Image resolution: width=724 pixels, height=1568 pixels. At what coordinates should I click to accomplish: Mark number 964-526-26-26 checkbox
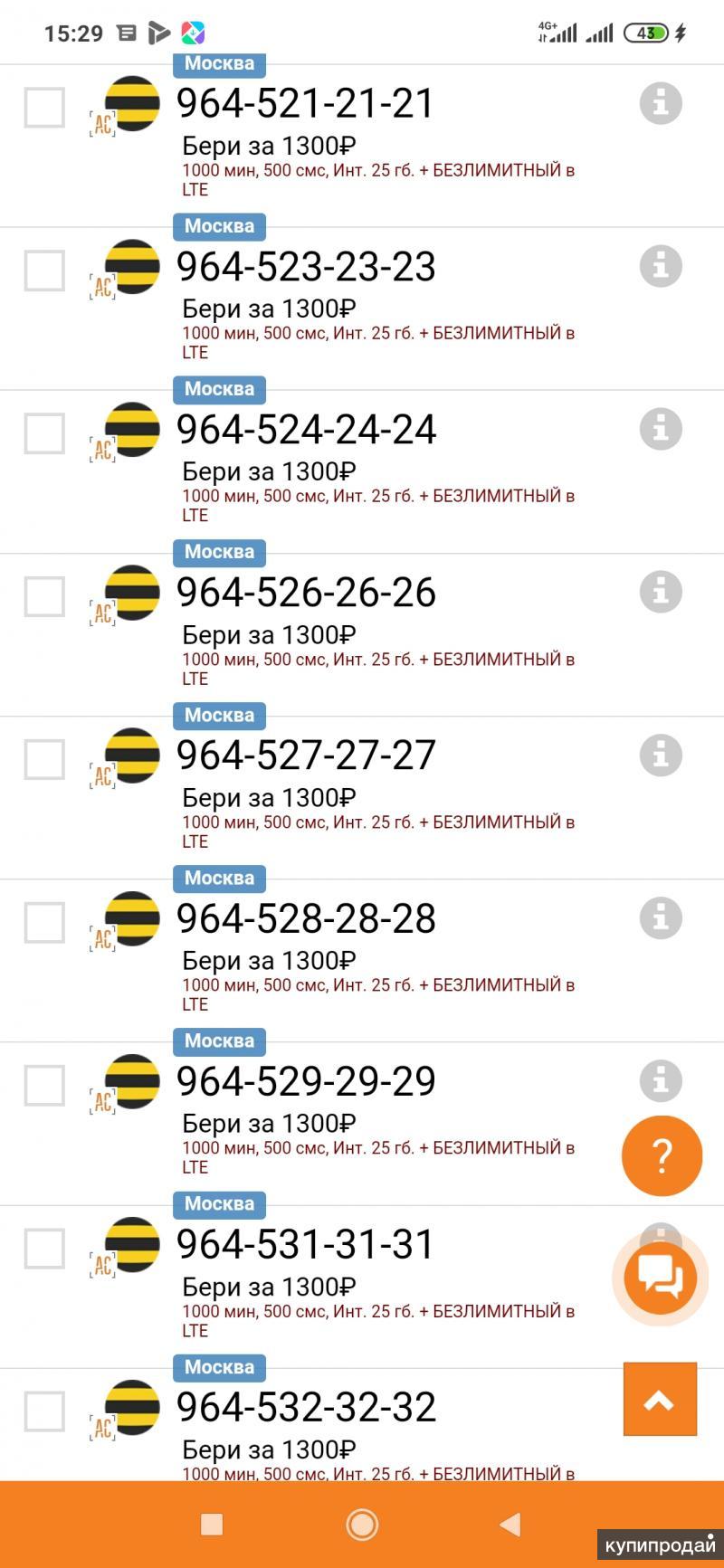point(44,596)
